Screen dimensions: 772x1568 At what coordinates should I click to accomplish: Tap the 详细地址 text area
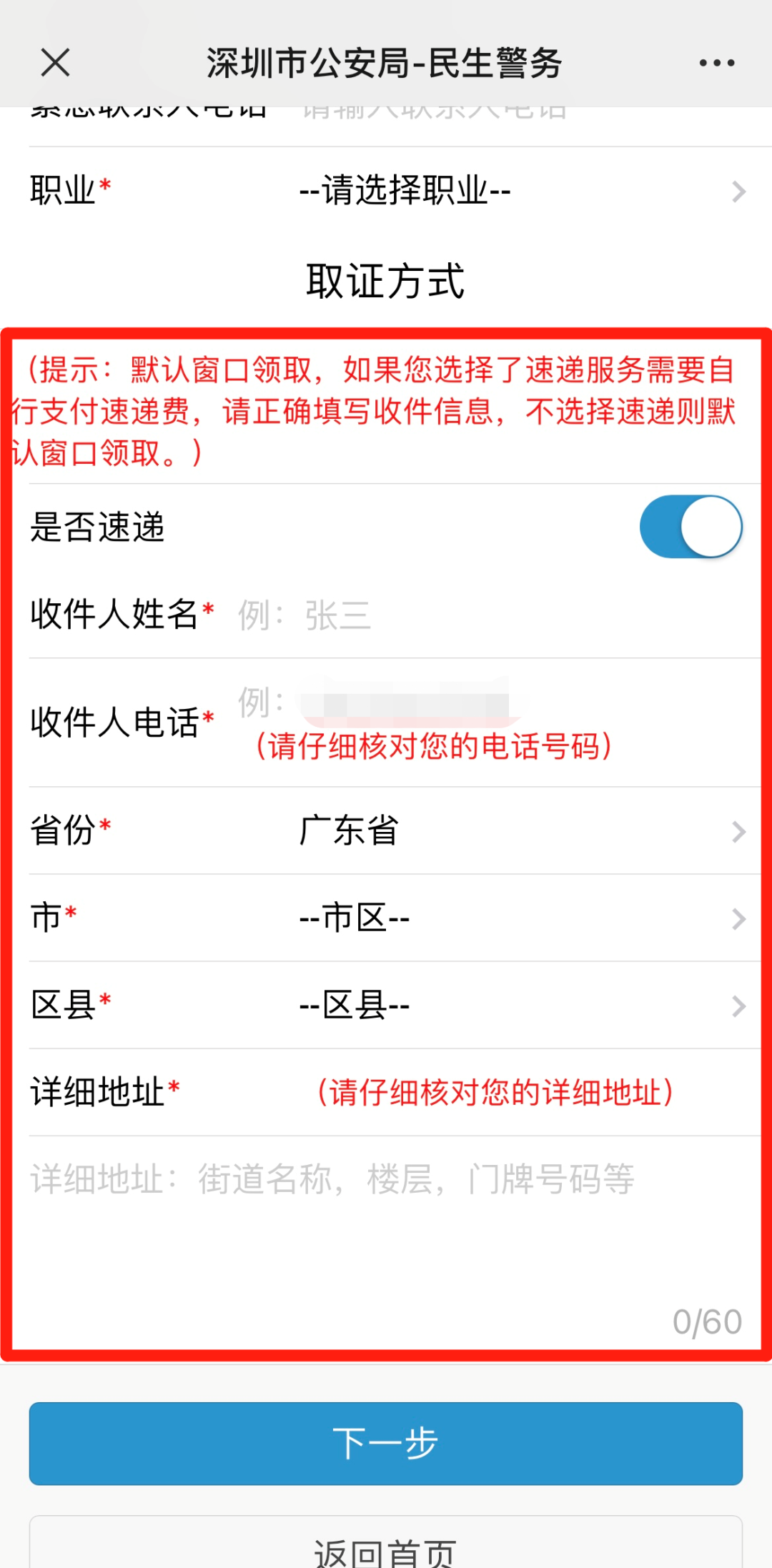[386, 1229]
